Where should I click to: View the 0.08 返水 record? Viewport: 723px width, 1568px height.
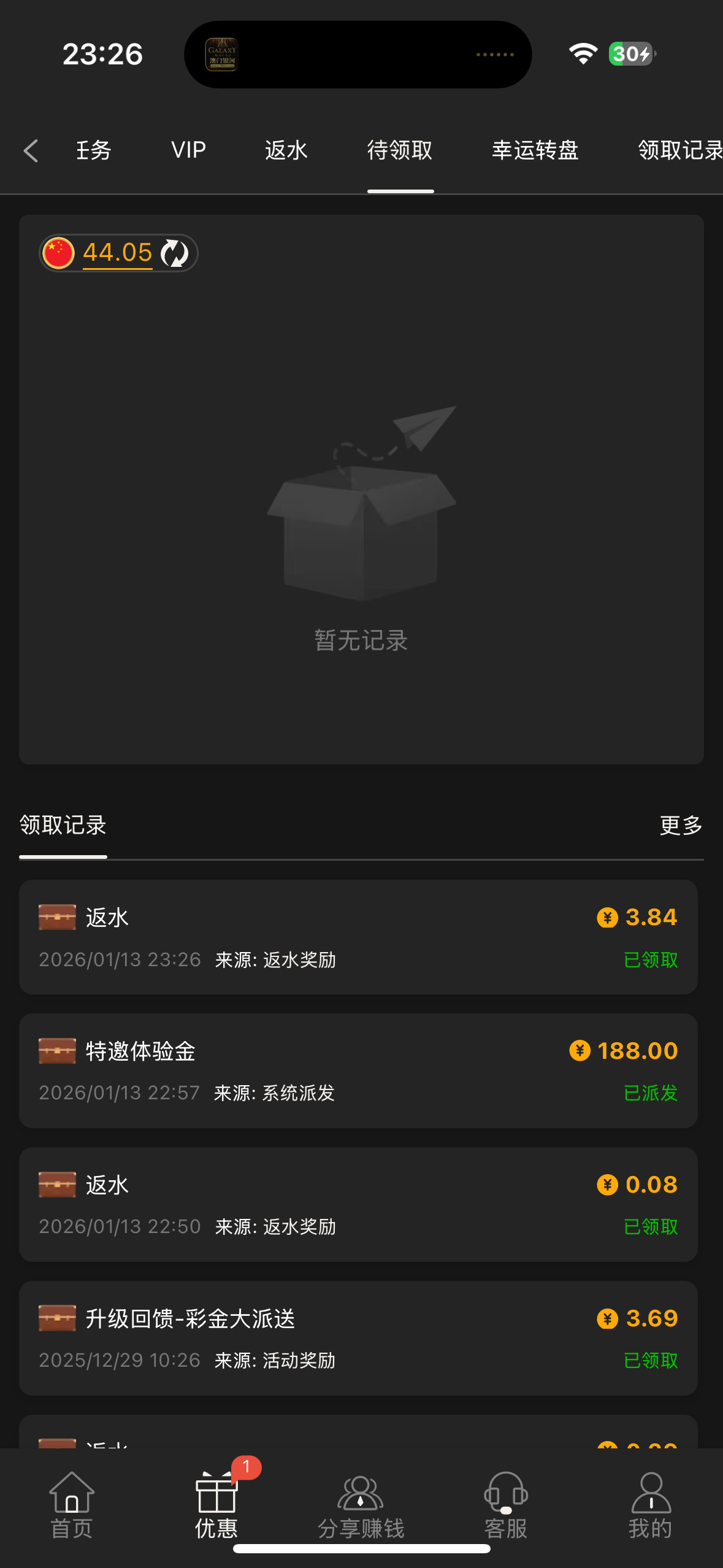point(358,1205)
